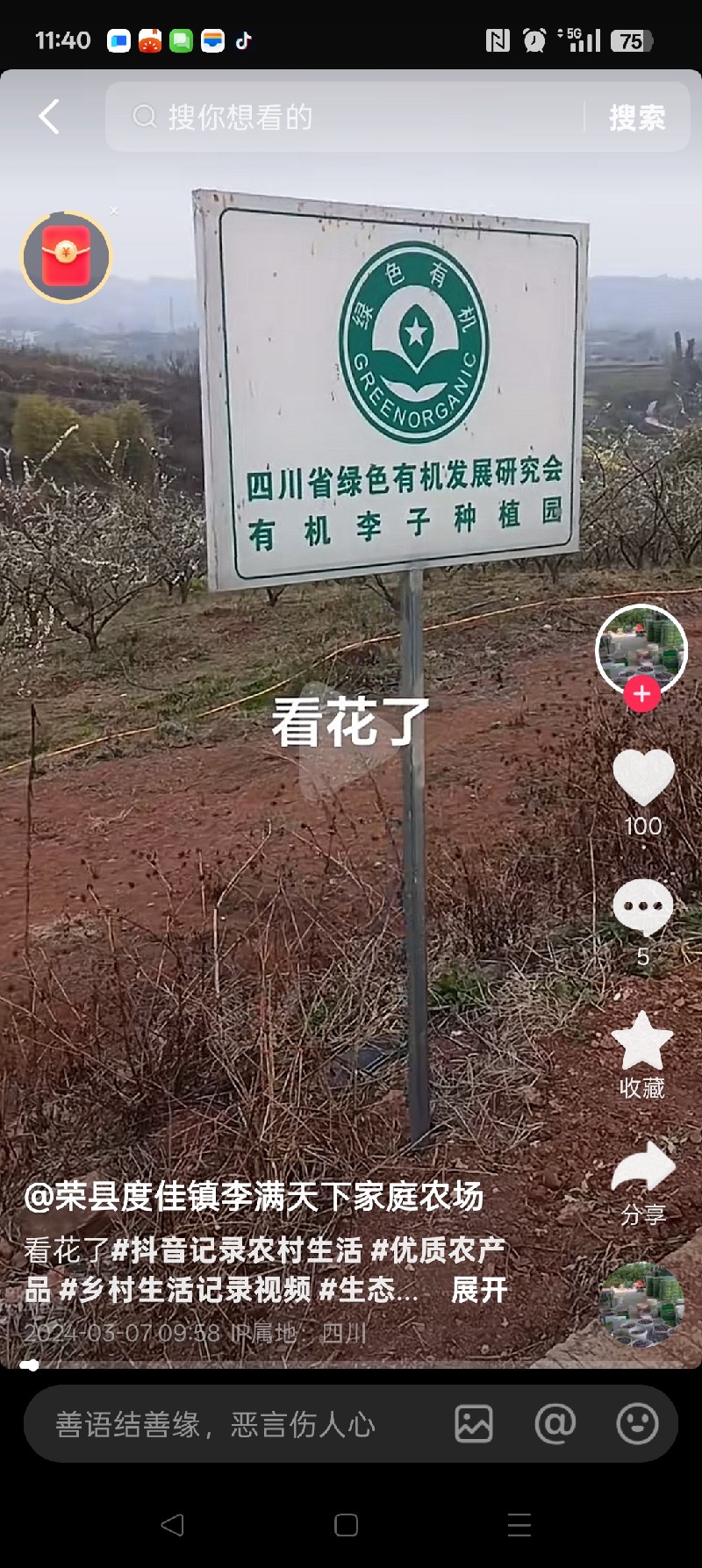Open @荣县度佳镇李满天下家庭农场 profile link

254,1196
